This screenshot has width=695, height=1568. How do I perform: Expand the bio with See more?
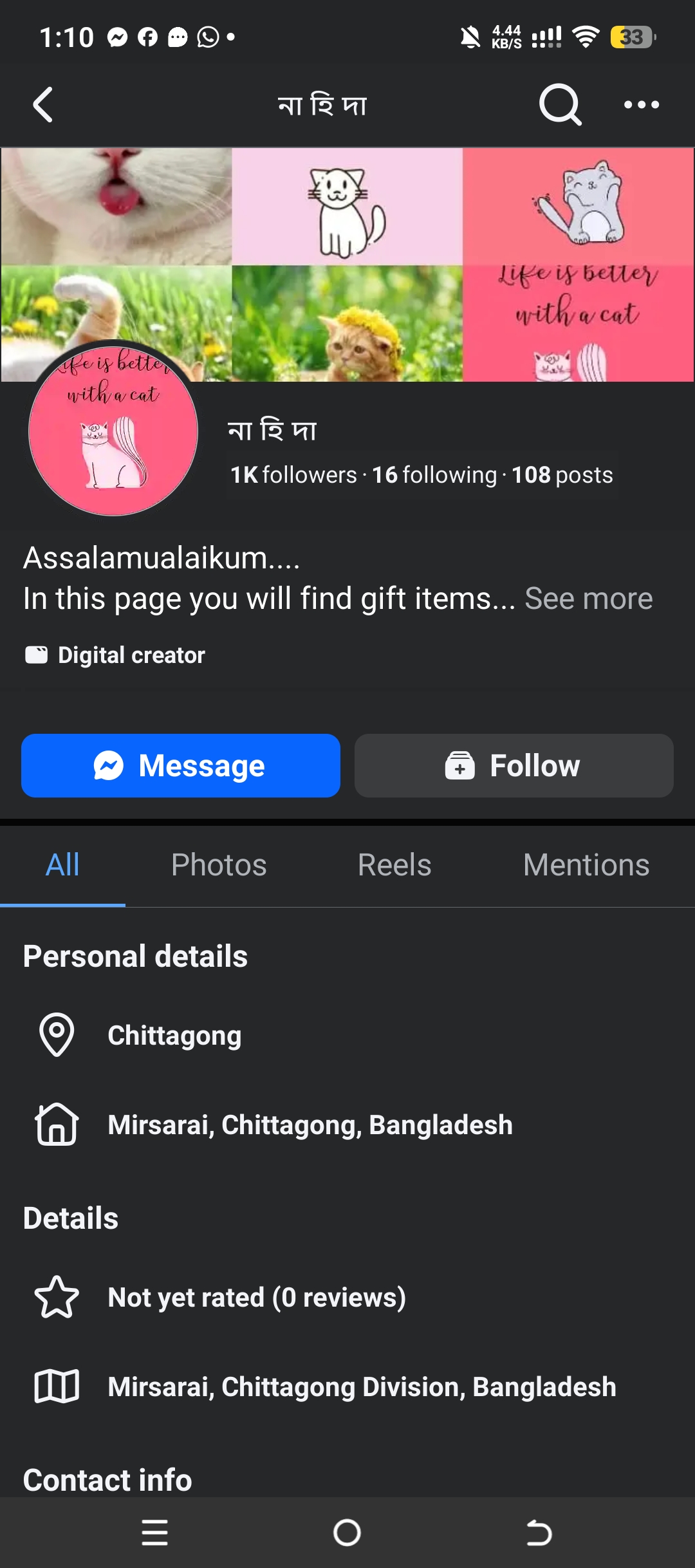[x=589, y=599]
